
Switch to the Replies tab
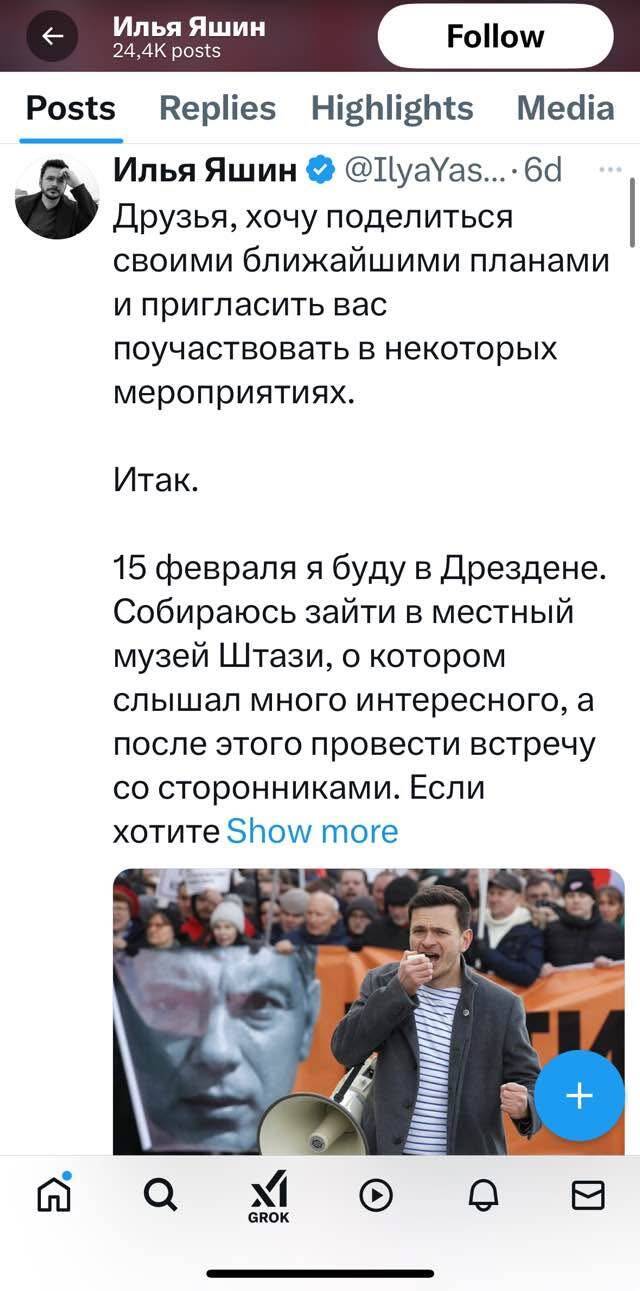tap(217, 108)
